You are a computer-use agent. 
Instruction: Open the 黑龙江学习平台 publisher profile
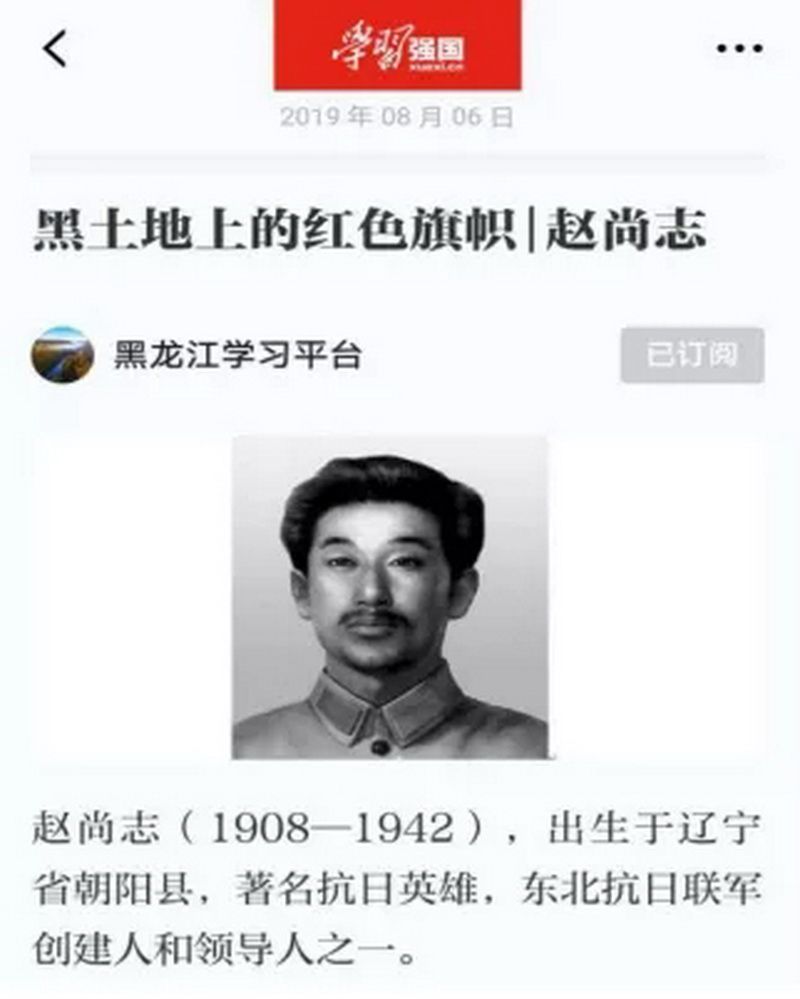point(237,355)
